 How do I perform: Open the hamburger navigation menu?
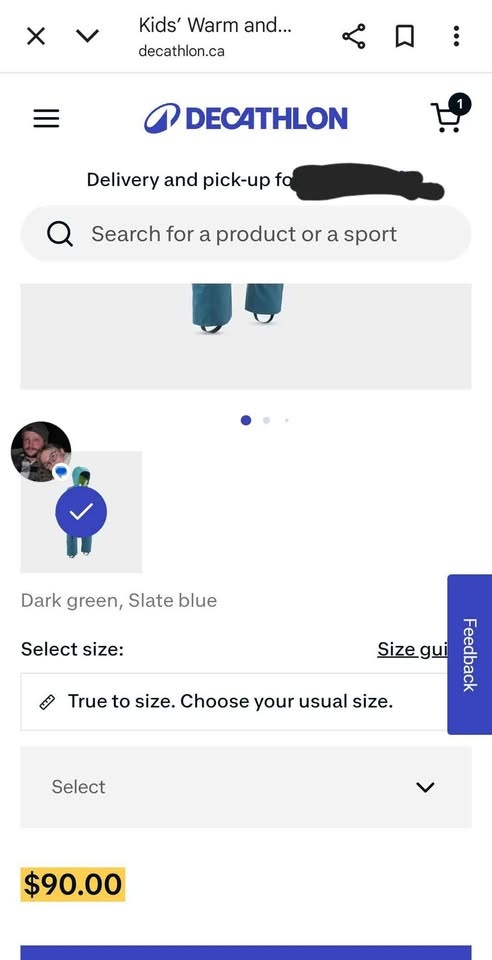pyautogui.click(x=47, y=118)
